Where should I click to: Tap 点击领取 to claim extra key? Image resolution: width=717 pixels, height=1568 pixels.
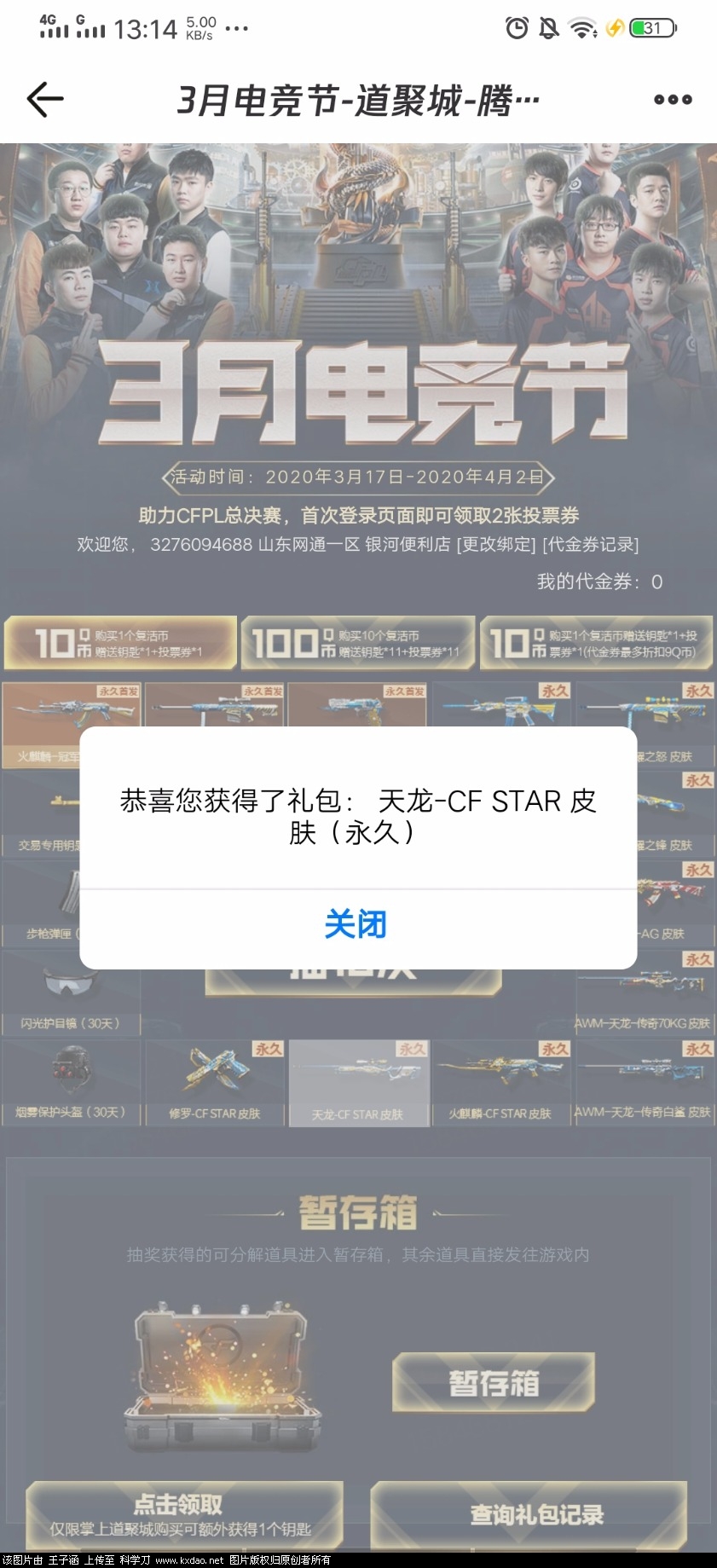point(184,1515)
